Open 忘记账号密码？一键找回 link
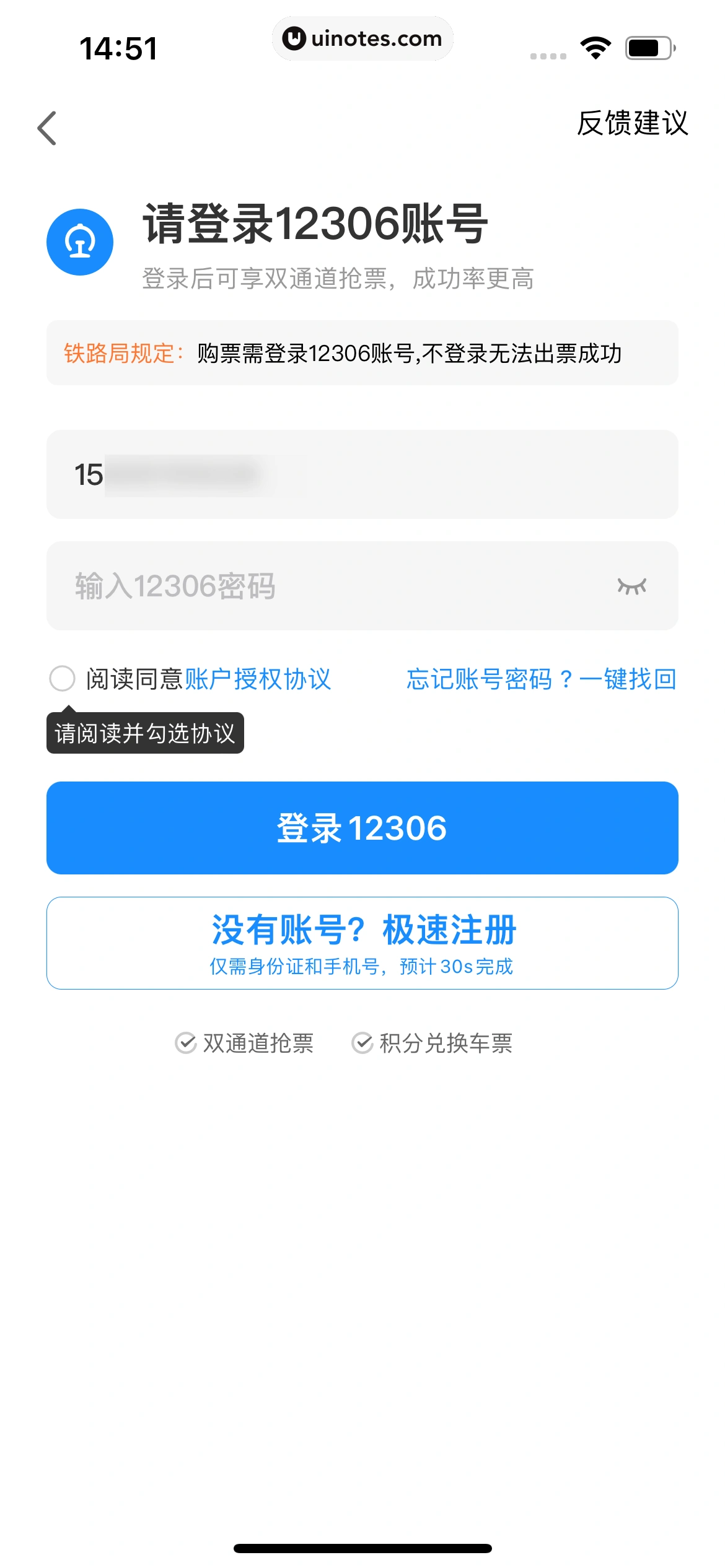This screenshot has height=1568, width=725. click(x=541, y=679)
